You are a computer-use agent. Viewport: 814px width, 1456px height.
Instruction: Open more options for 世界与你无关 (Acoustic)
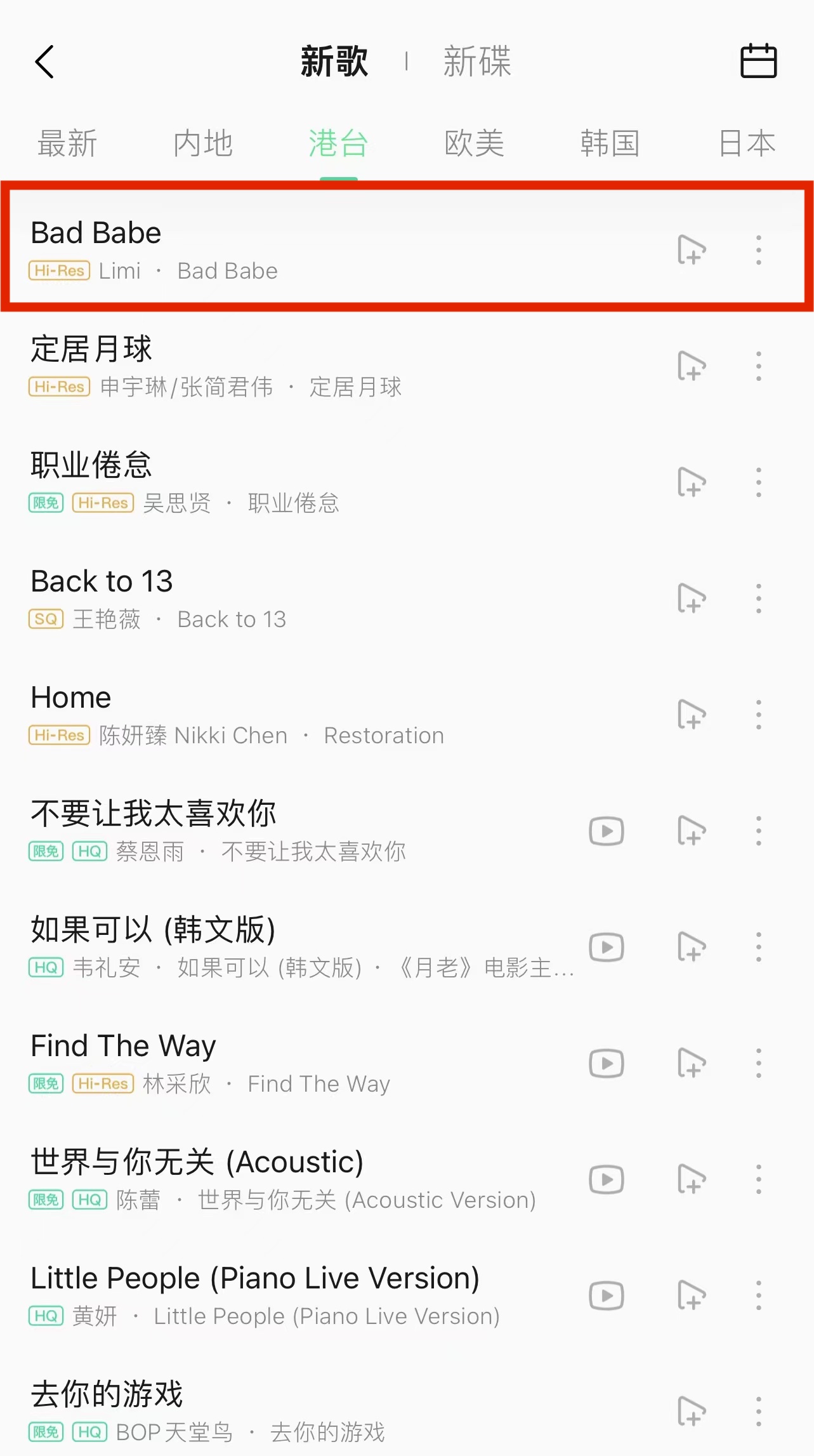[758, 1179]
